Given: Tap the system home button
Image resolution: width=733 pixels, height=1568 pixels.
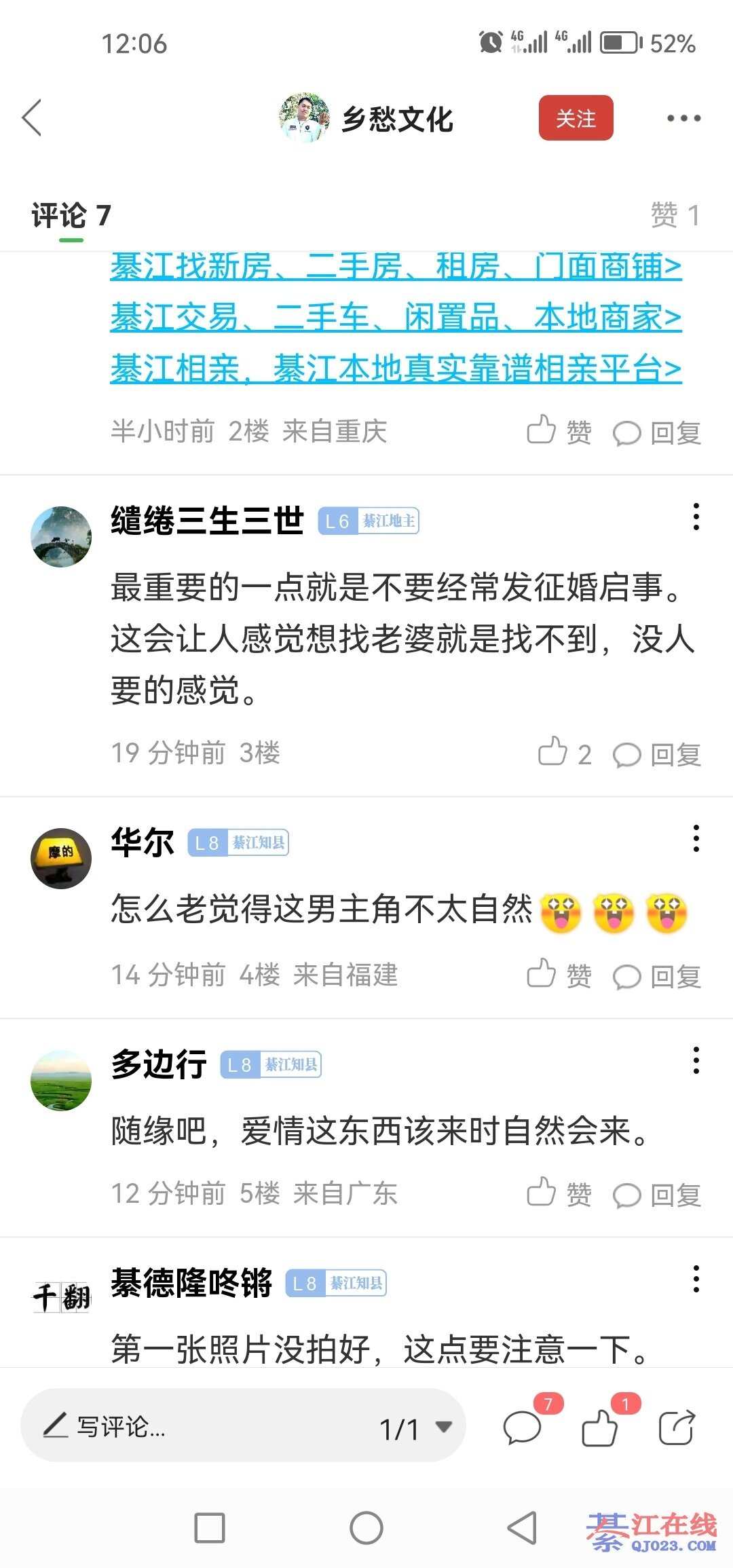Looking at the screenshot, I should tap(366, 1528).
